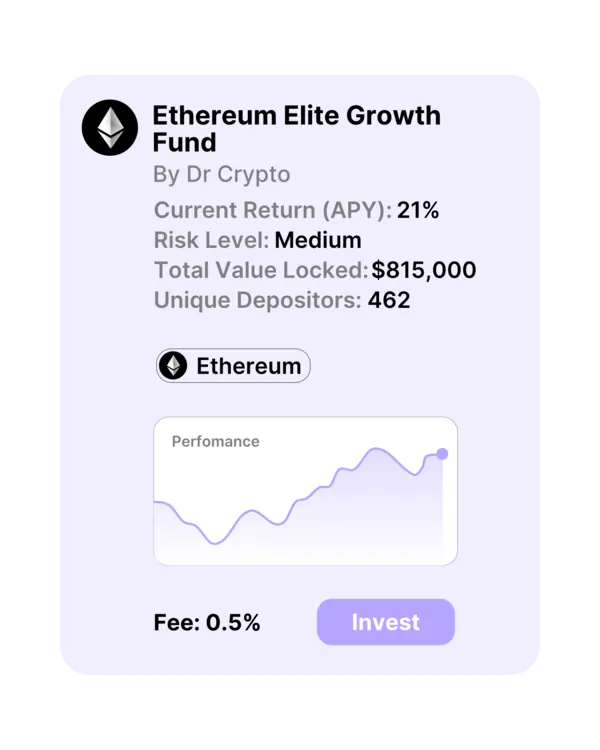This screenshot has width=600, height=750.
Task: Open the Performance chart
Action: 305,491
